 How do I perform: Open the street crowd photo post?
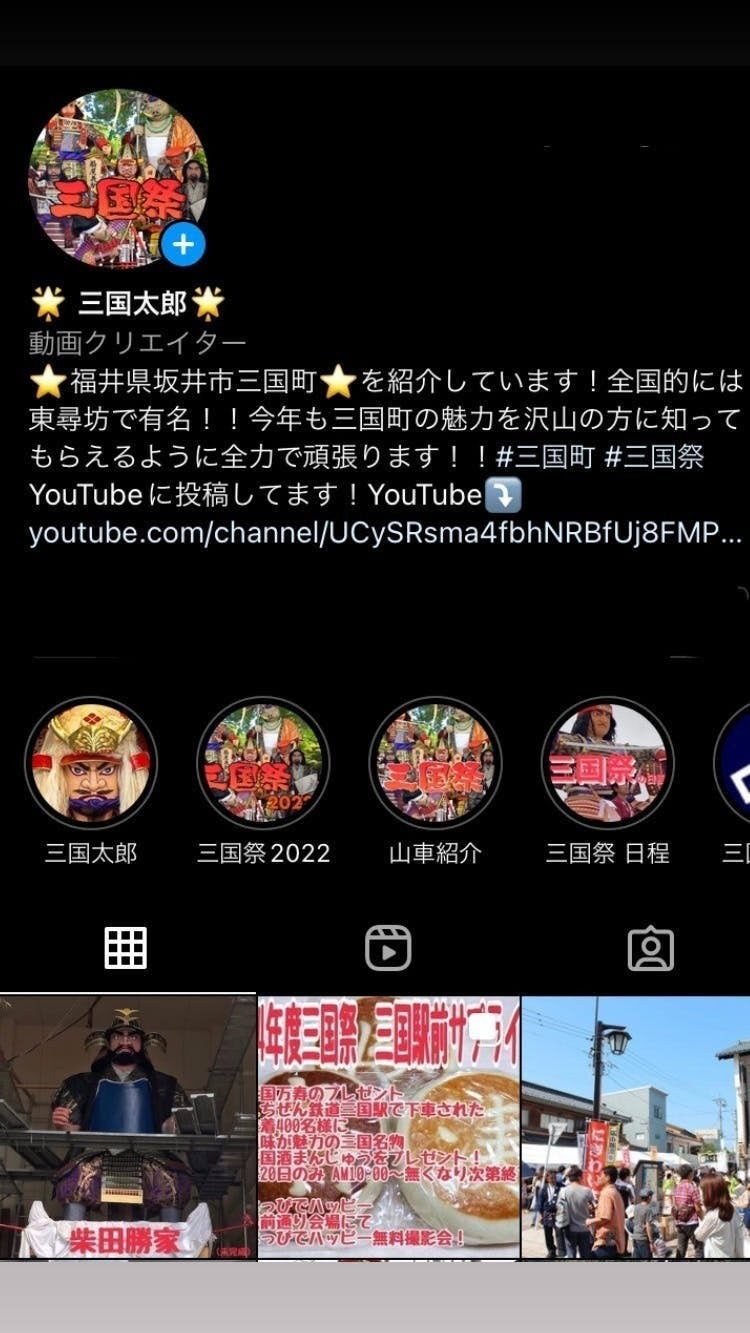pyautogui.click(x=636, y=1126)
